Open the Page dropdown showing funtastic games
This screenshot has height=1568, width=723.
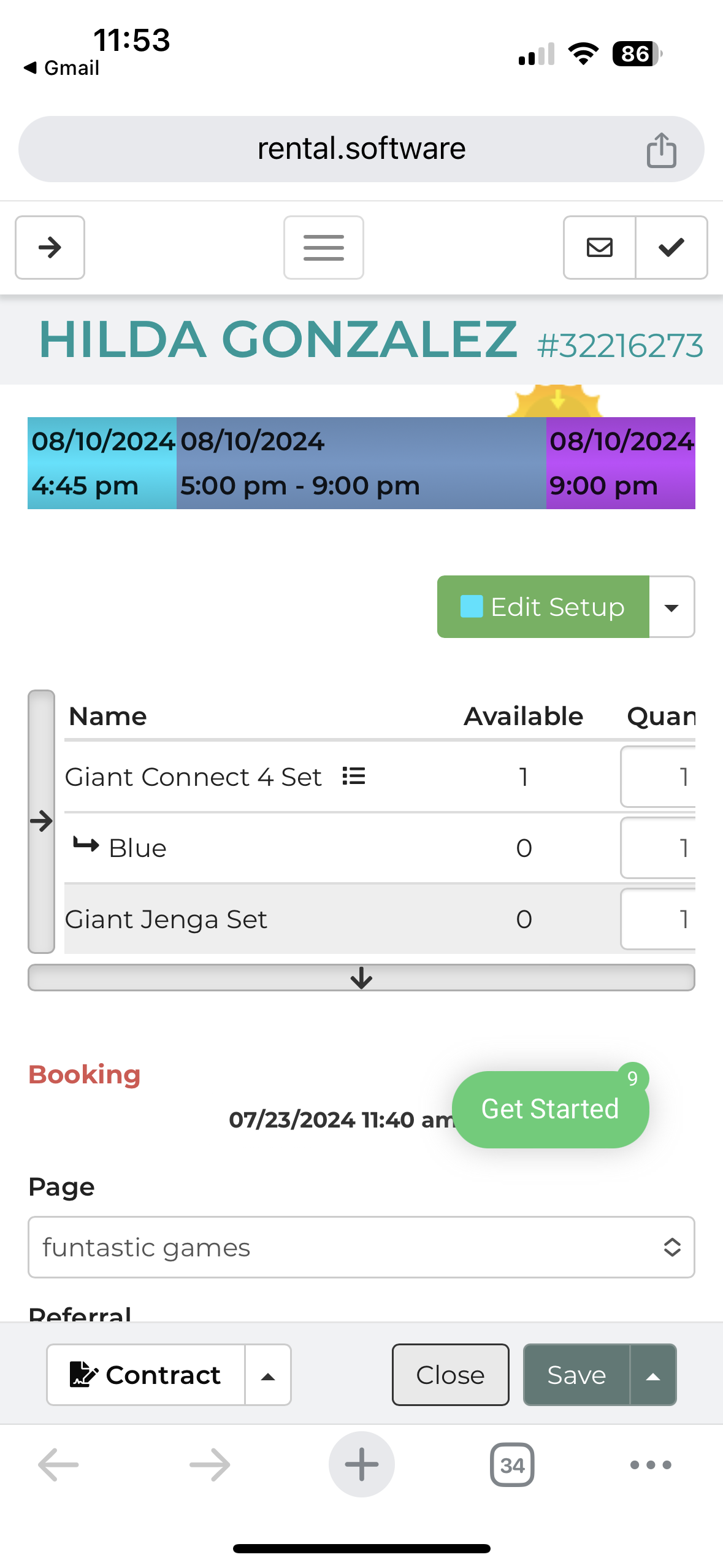pos(361,1247)
